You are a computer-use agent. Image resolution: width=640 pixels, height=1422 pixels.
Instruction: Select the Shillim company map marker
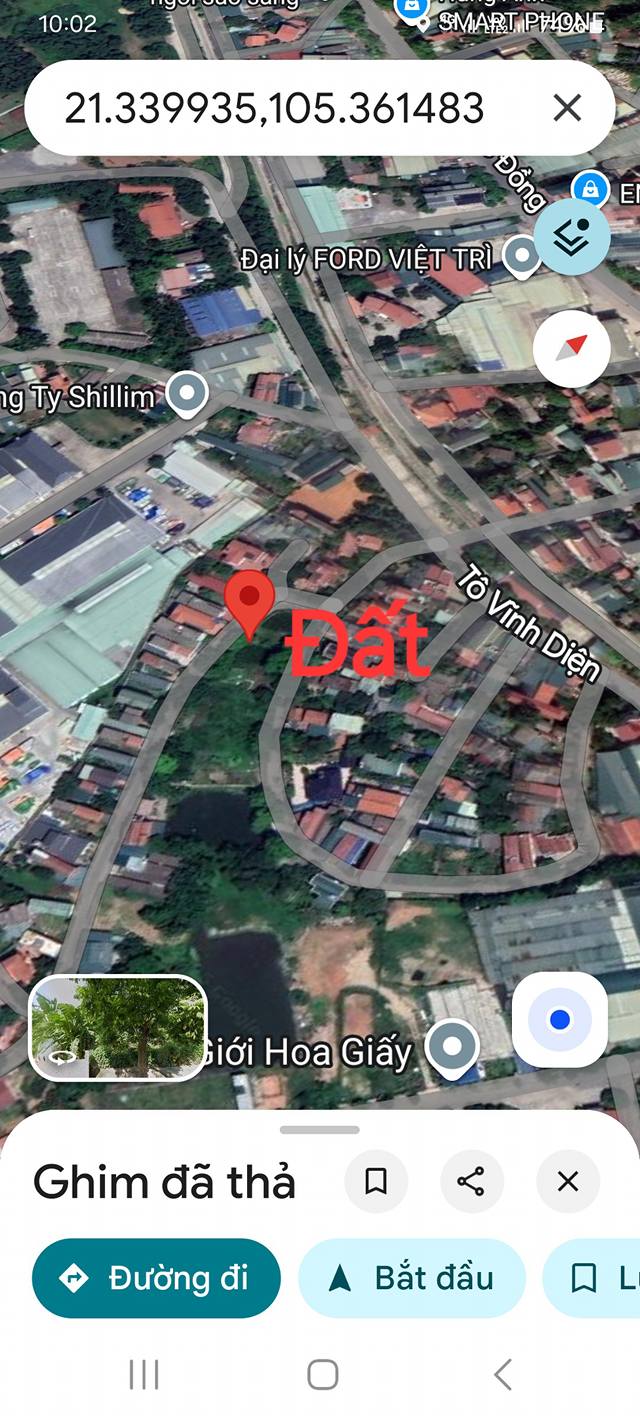pos(186,395)
